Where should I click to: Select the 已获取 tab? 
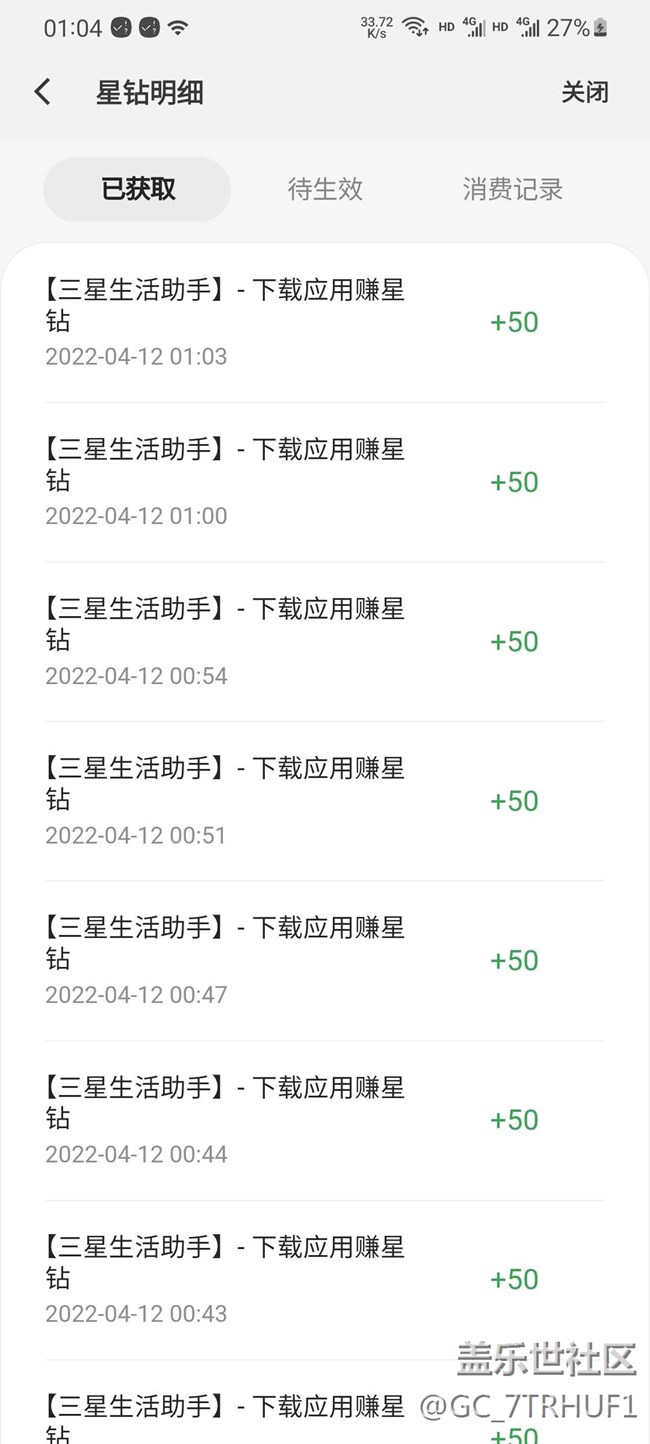coord(138,189)
